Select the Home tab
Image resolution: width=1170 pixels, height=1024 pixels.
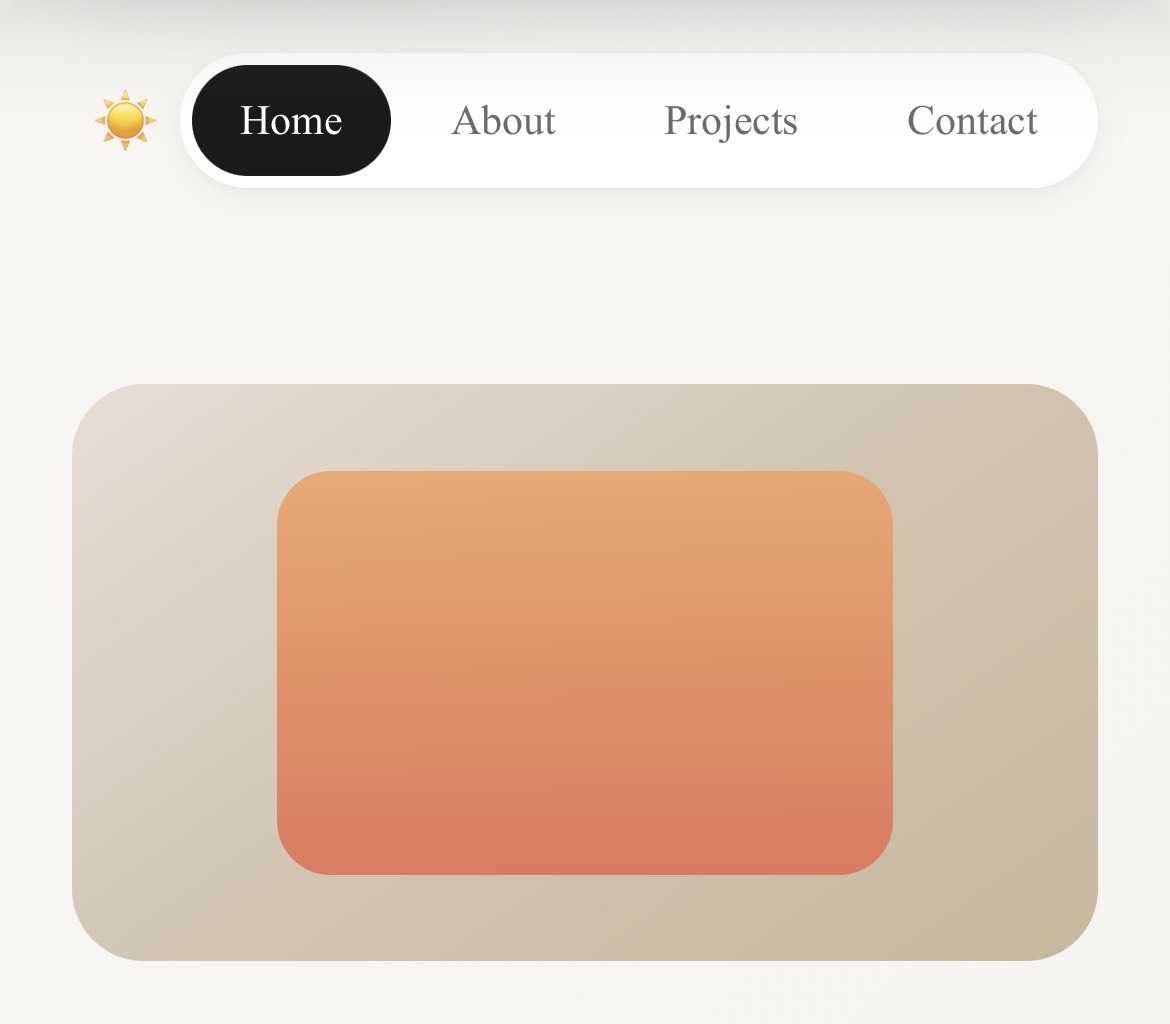291,120
